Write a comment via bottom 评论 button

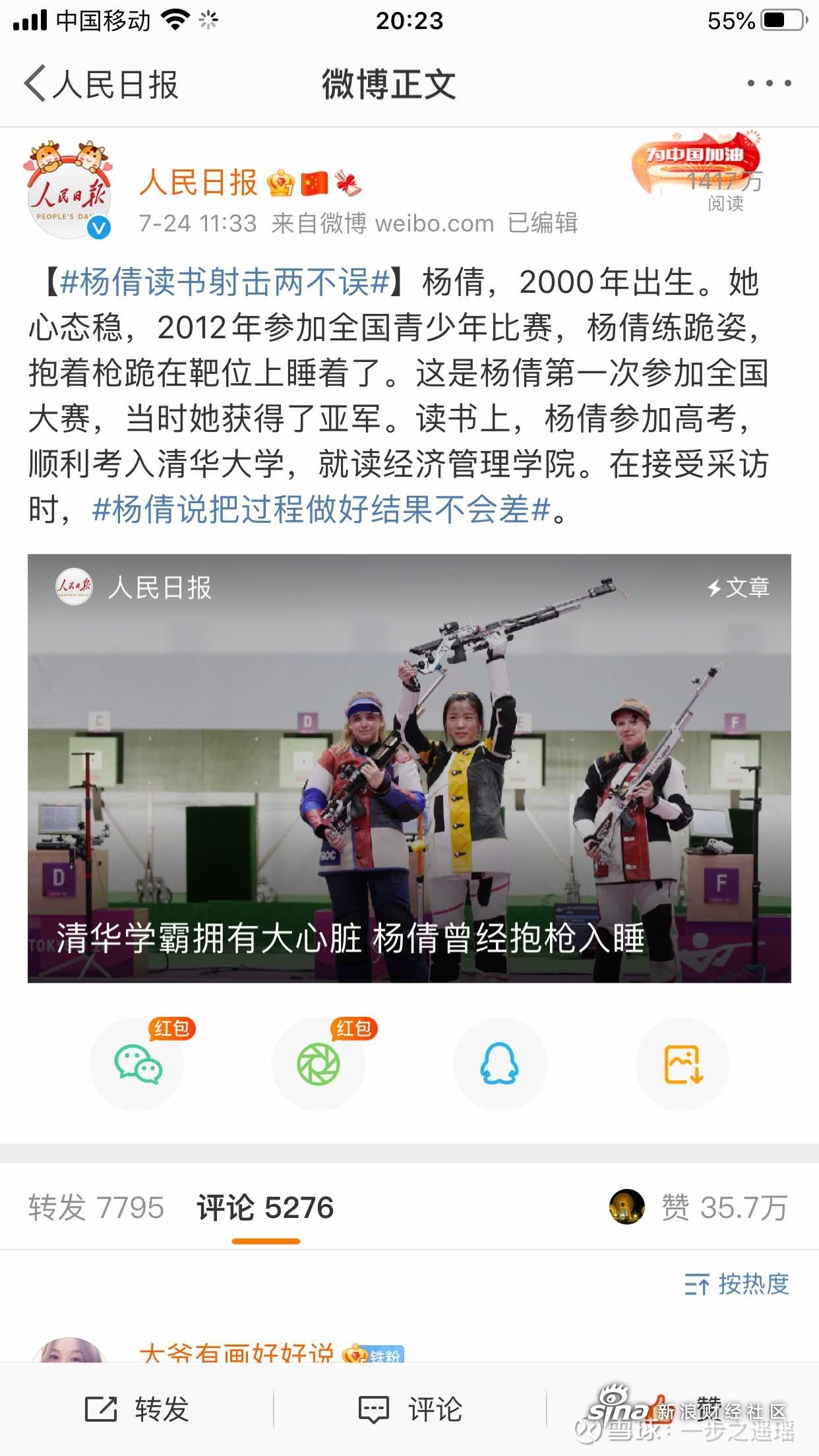pyautogui.click(x=409, y=1409)
